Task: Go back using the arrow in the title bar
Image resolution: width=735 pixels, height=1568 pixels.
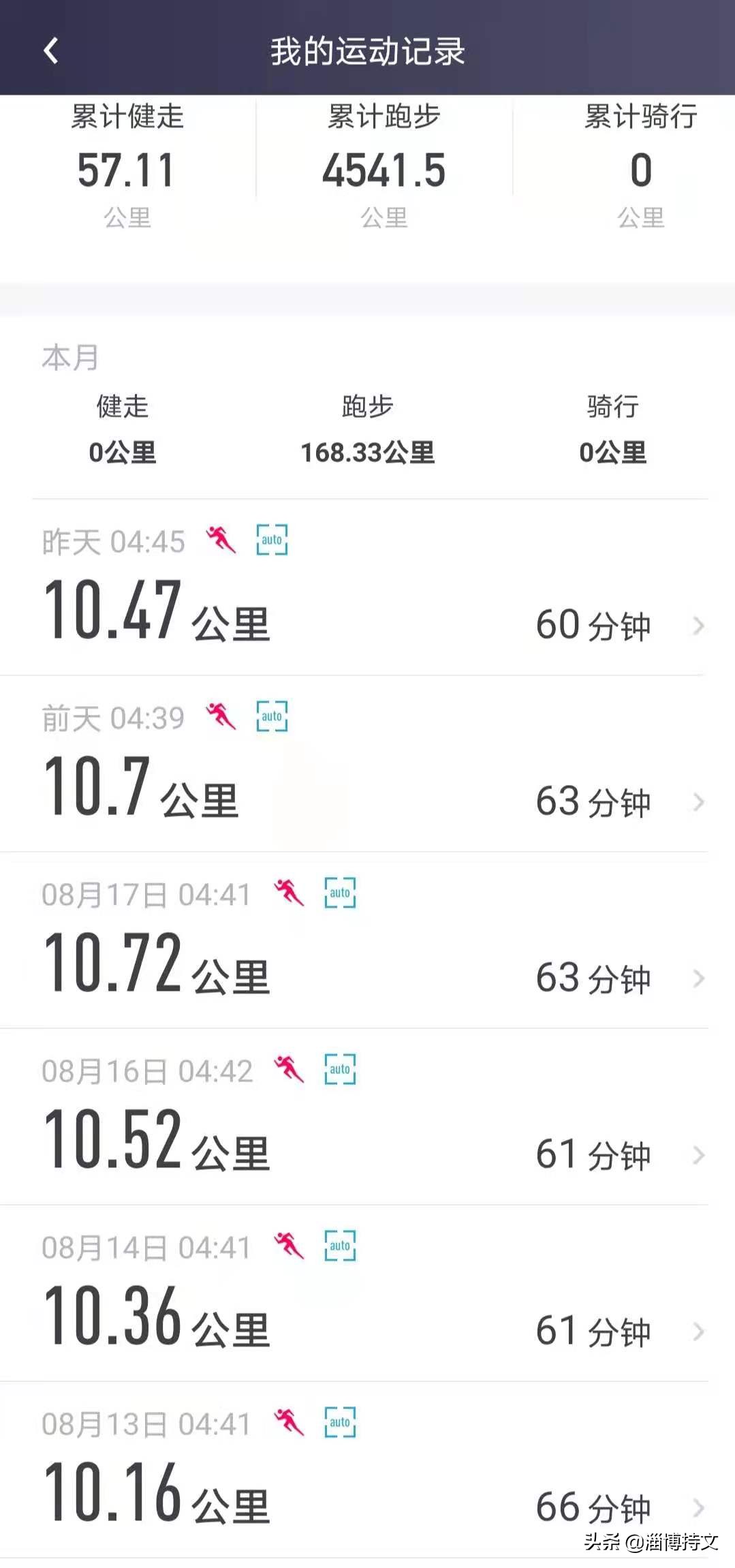Action: (49, 50)
